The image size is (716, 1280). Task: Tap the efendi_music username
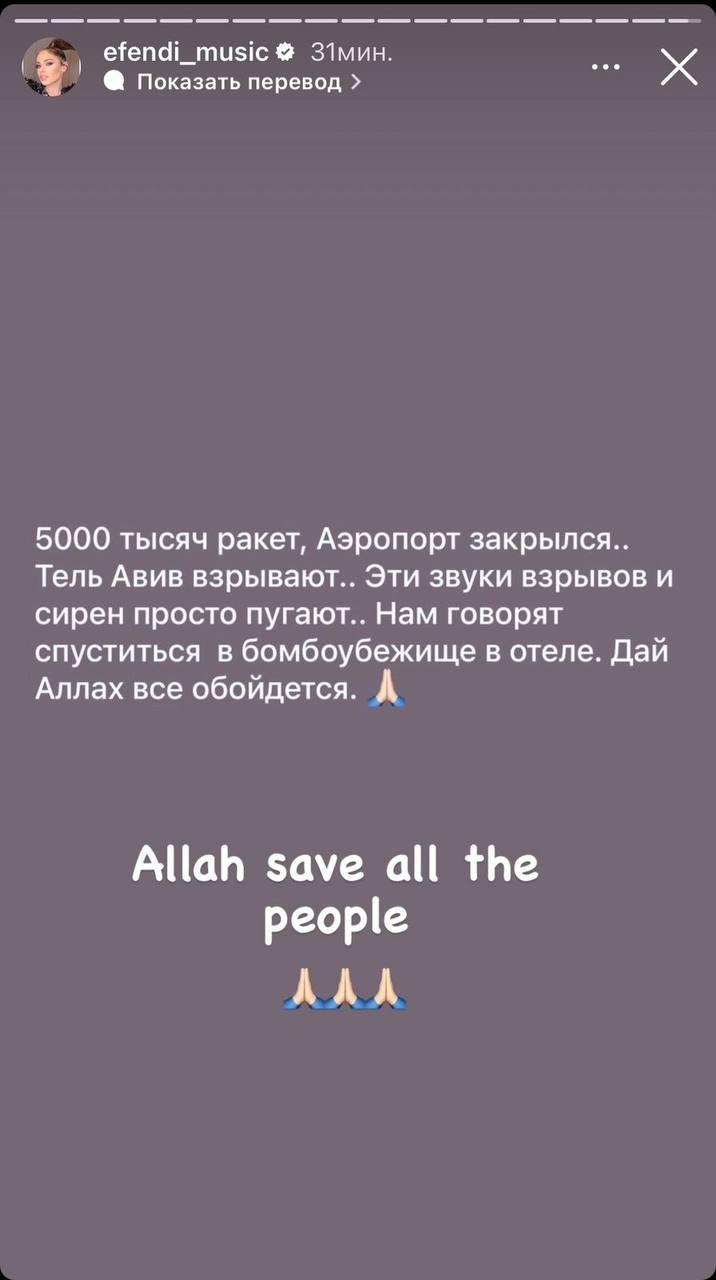coord(186,52)
